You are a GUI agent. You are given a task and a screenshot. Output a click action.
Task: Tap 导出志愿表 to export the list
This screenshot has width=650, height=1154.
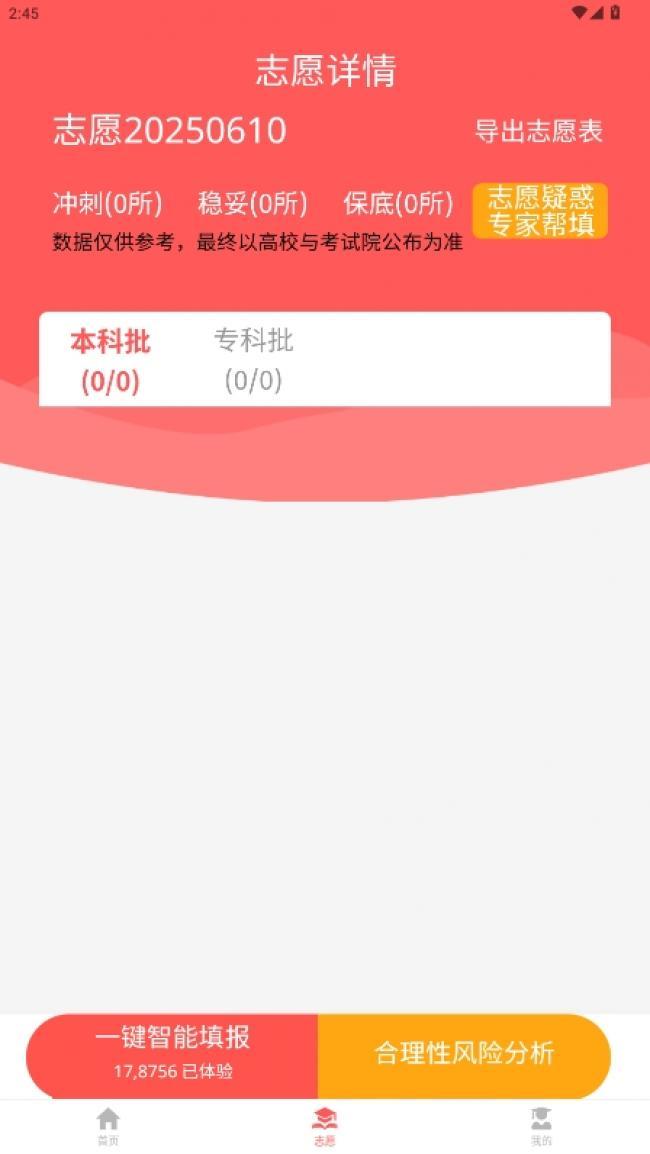[x=538, y=131]
